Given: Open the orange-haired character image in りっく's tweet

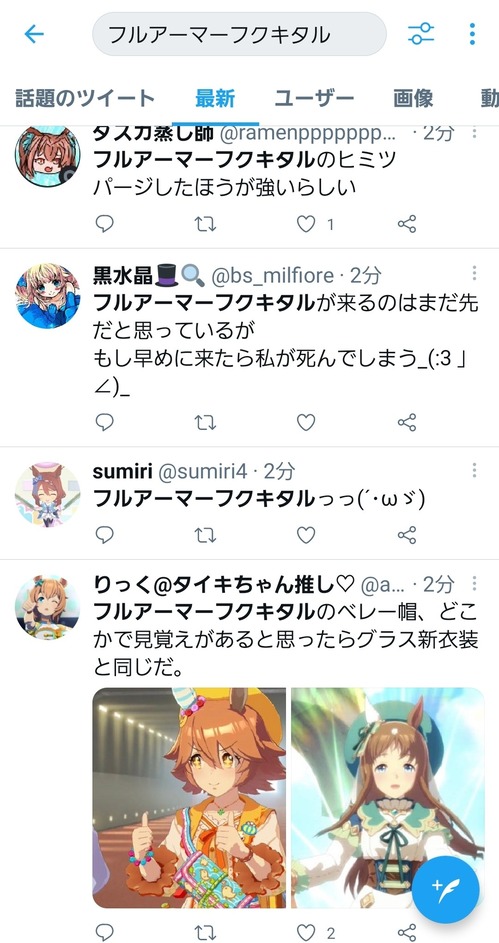Looking at the screenshot, I should click(x=189, y=797).
